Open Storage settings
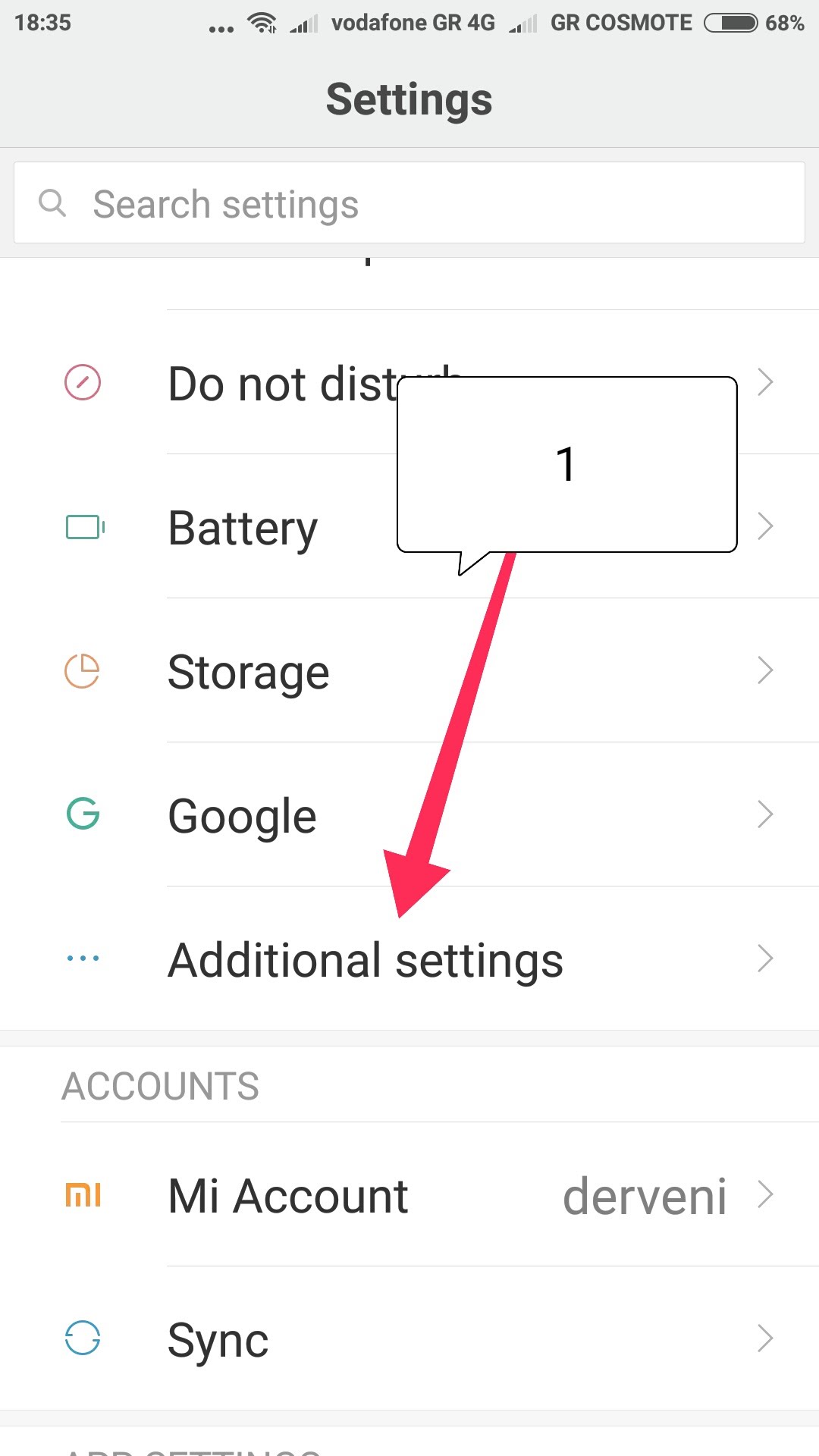The image size is (819, 1456). pyautogui.click(x=409, y=671)
